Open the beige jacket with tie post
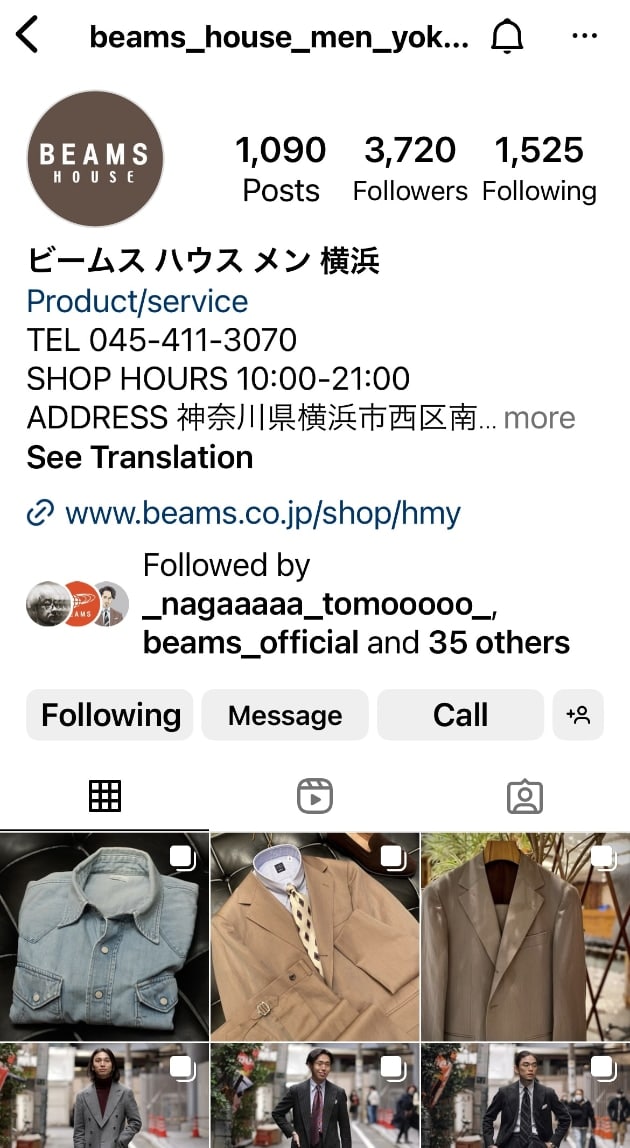This screenshot has height=1148, width=630. [315, 936]
